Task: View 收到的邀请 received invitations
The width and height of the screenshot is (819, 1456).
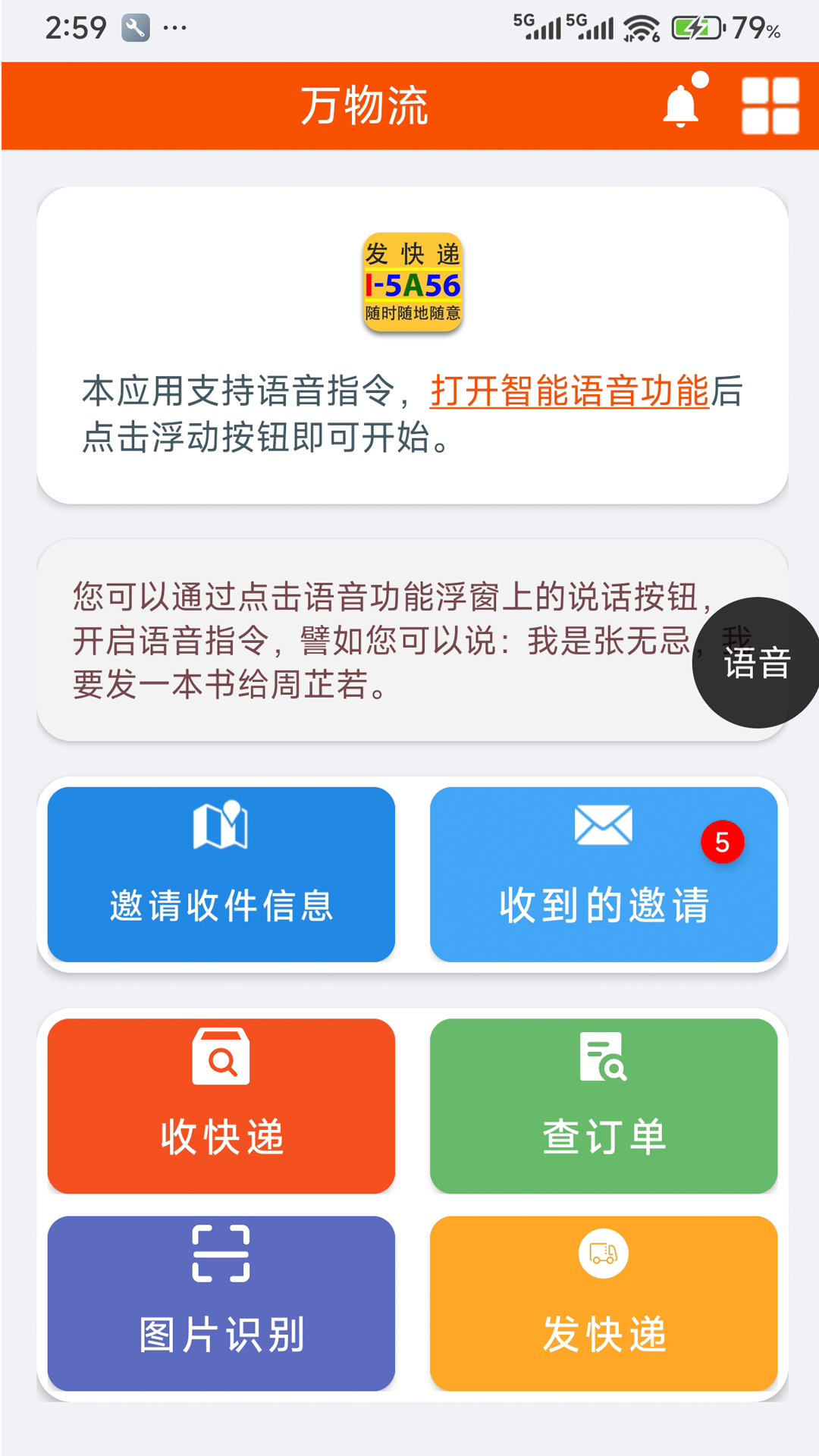Action: pyautogui.click(x=603, y=874)
